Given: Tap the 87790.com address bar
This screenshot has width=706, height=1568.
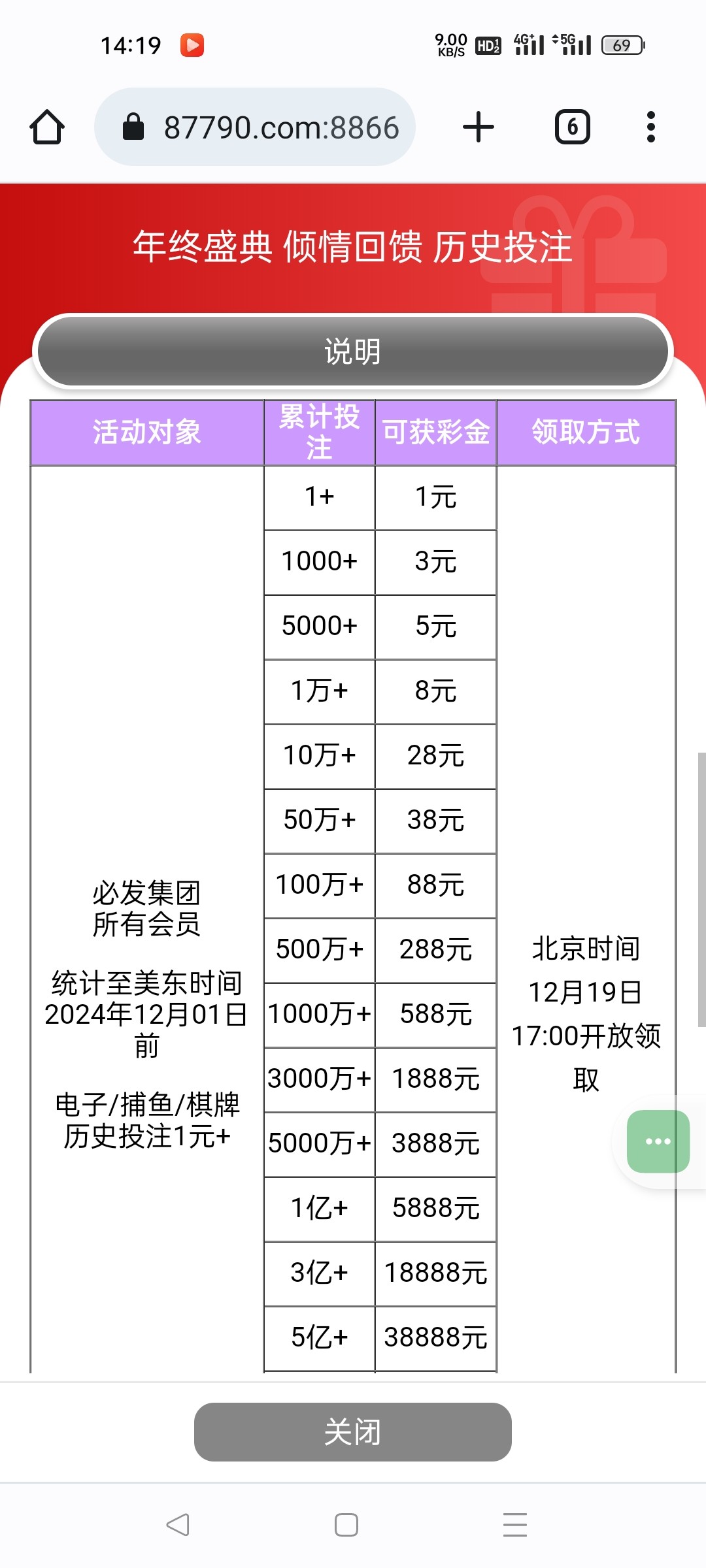Looking at the screenshot, I should pos(255,127).
